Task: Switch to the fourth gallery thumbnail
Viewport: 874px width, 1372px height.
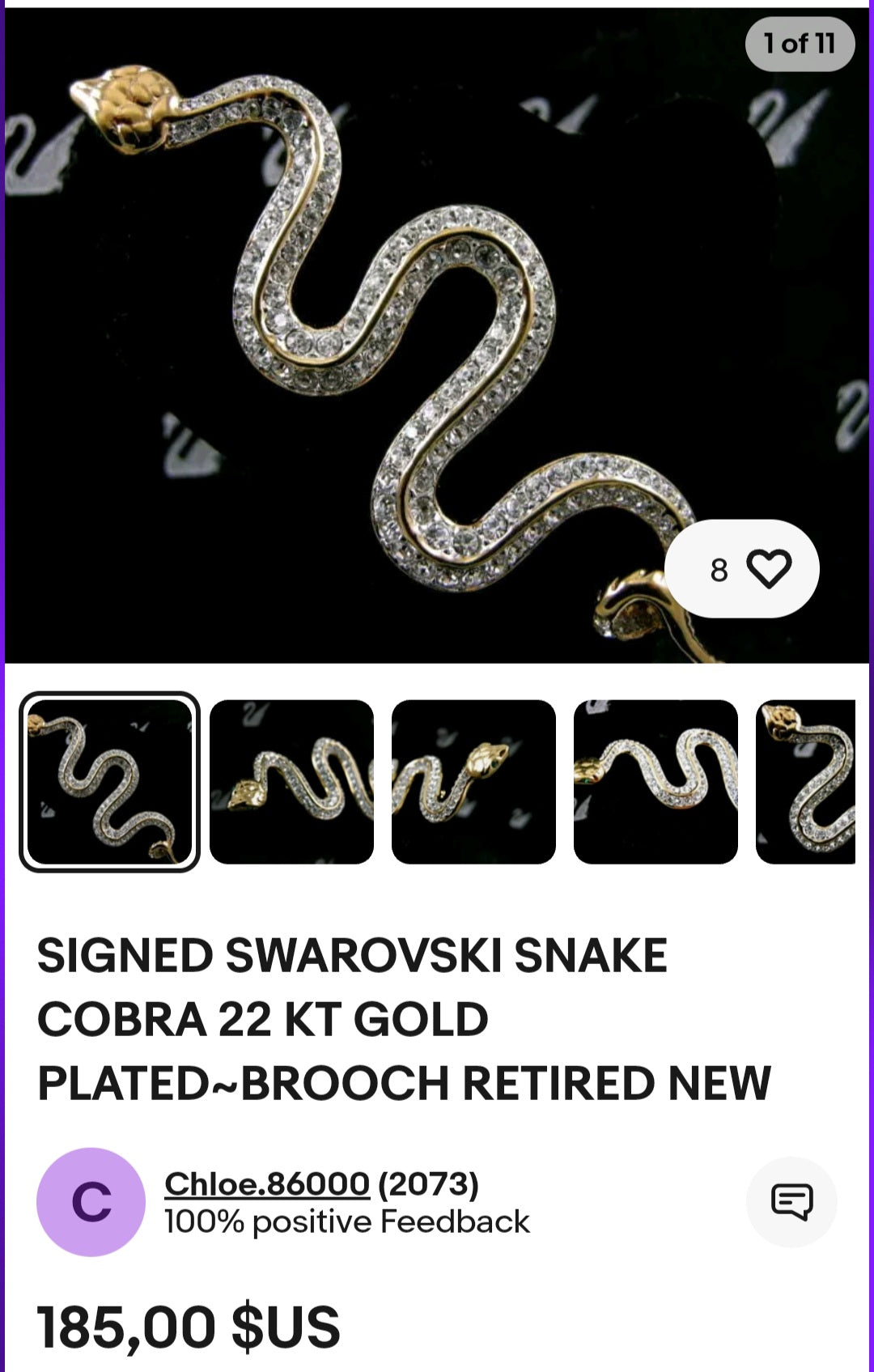Action: pyautogui.click(x=655, y=782)
